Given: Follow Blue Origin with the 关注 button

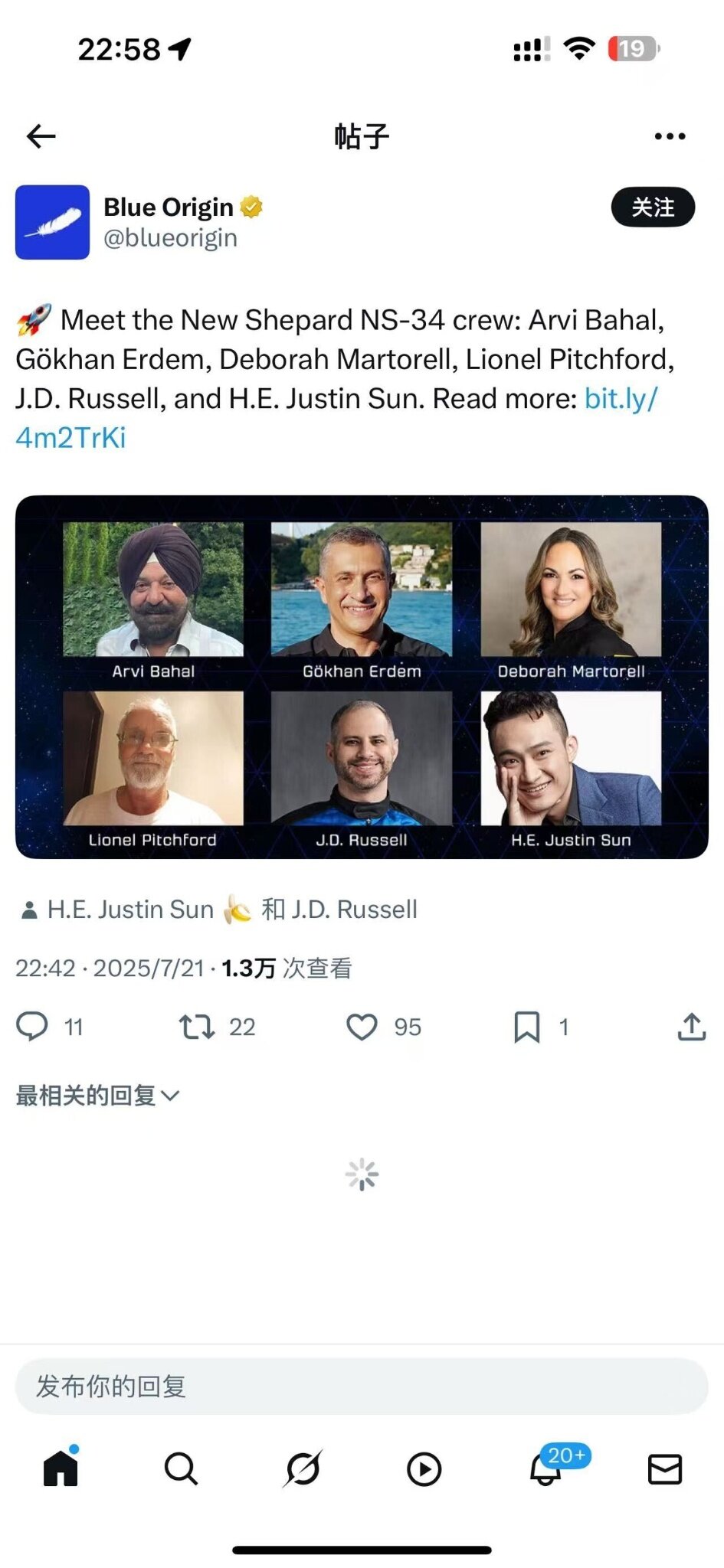Looking at the screenshot, I should pos(653,207).
